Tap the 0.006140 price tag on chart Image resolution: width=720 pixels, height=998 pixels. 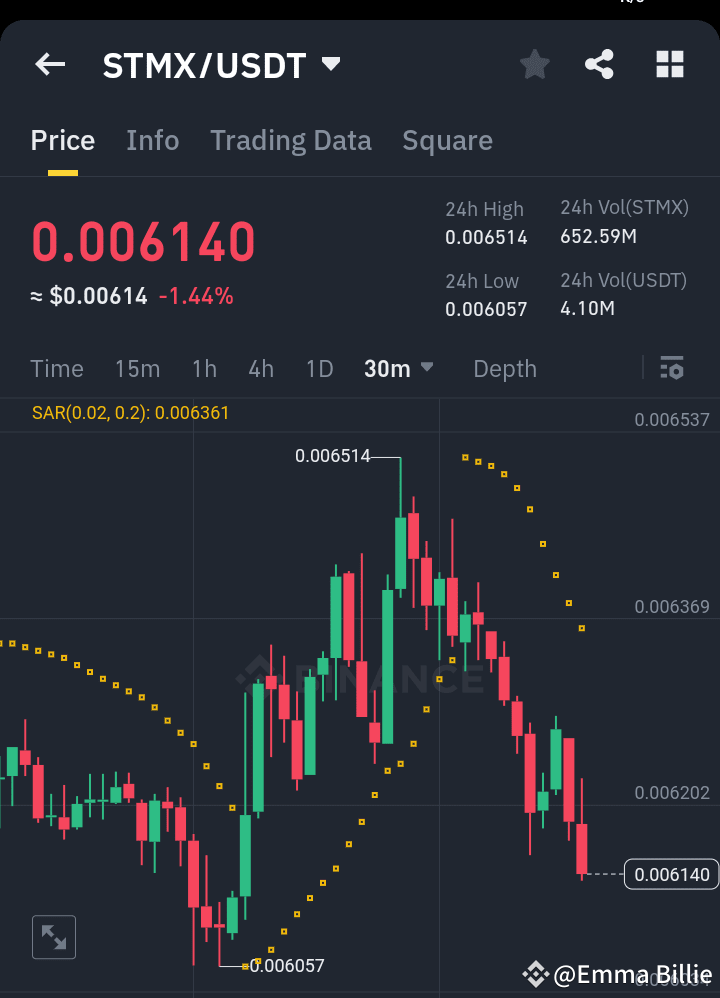tap(670, 873)
